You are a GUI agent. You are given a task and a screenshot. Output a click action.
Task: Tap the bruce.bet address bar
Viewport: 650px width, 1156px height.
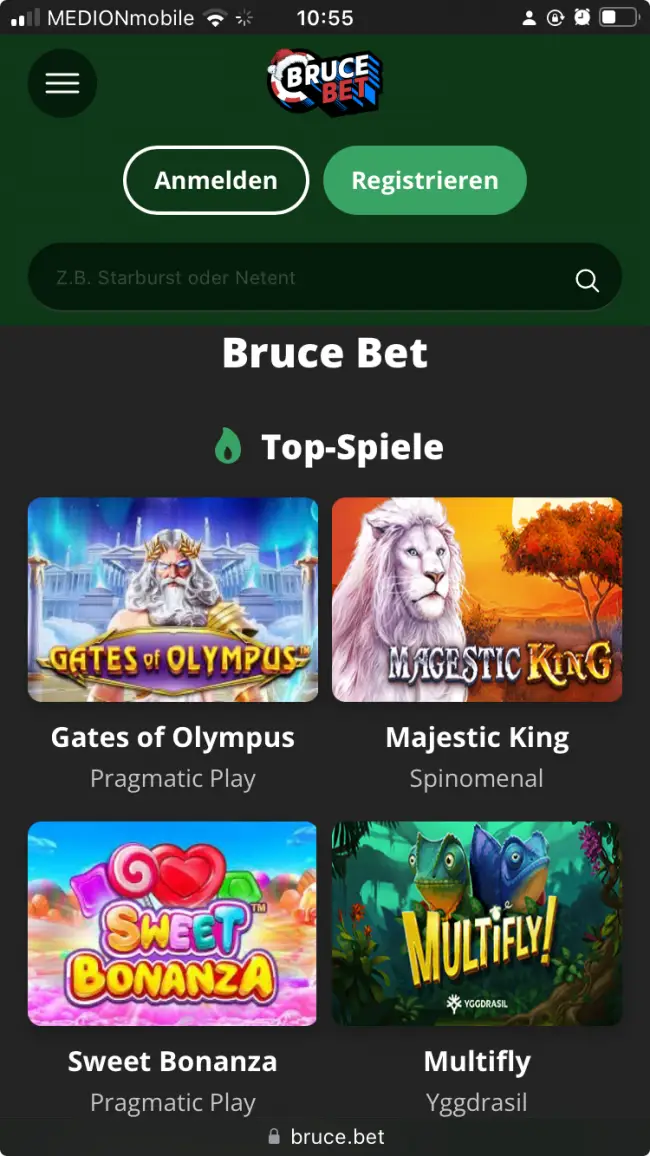tap(326, 1137)
